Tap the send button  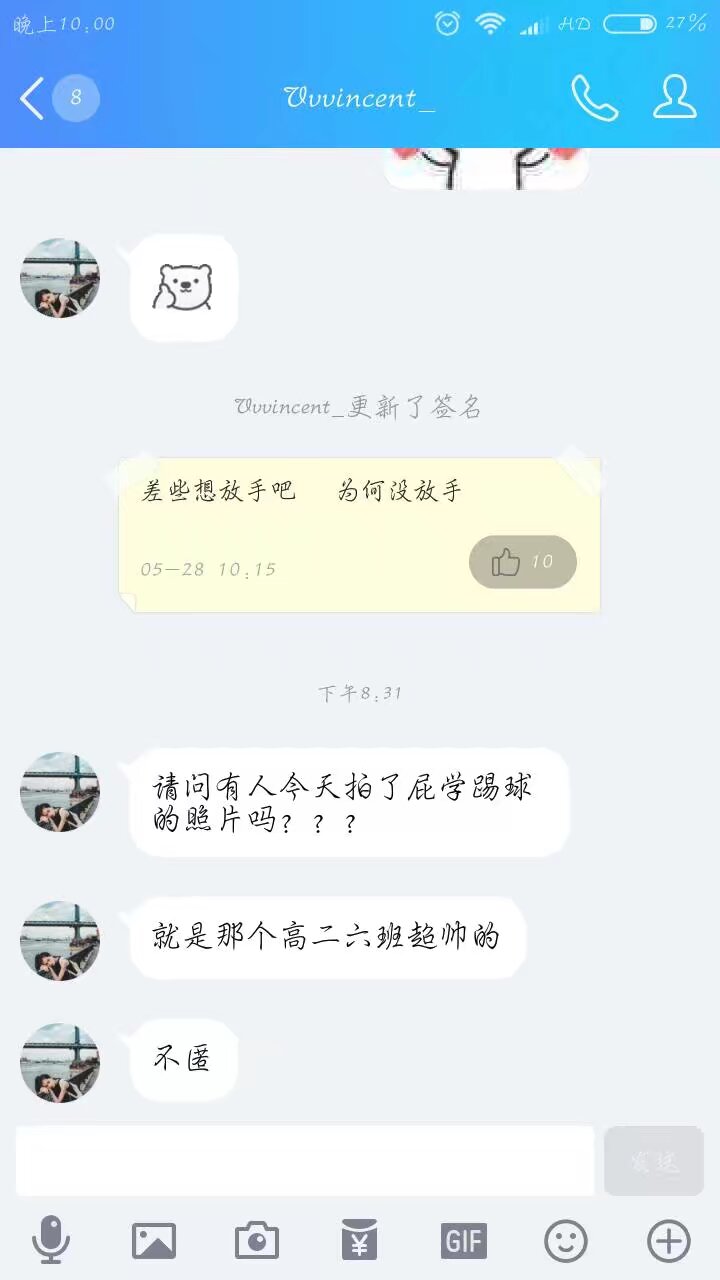(654, 1161)
